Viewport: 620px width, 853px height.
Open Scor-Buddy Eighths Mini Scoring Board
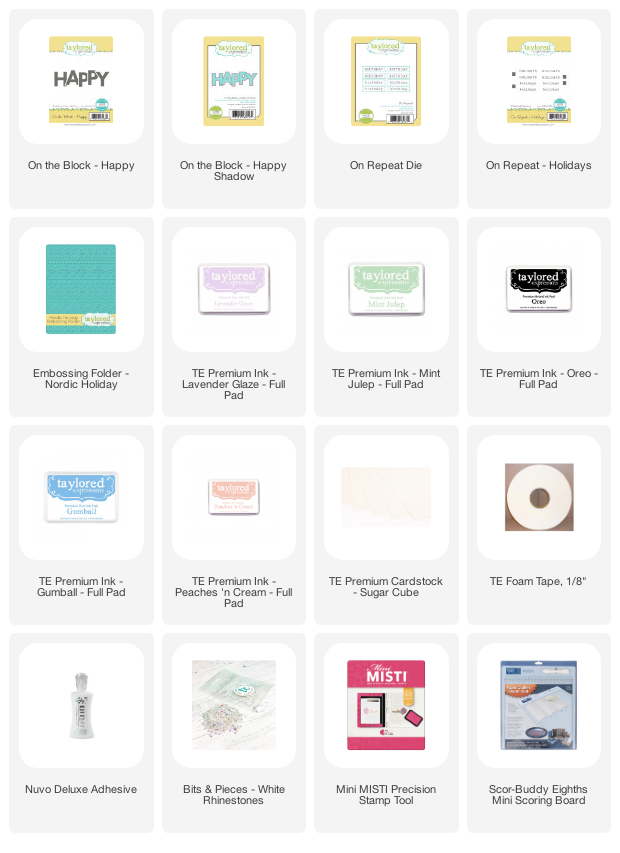point(538,705)
